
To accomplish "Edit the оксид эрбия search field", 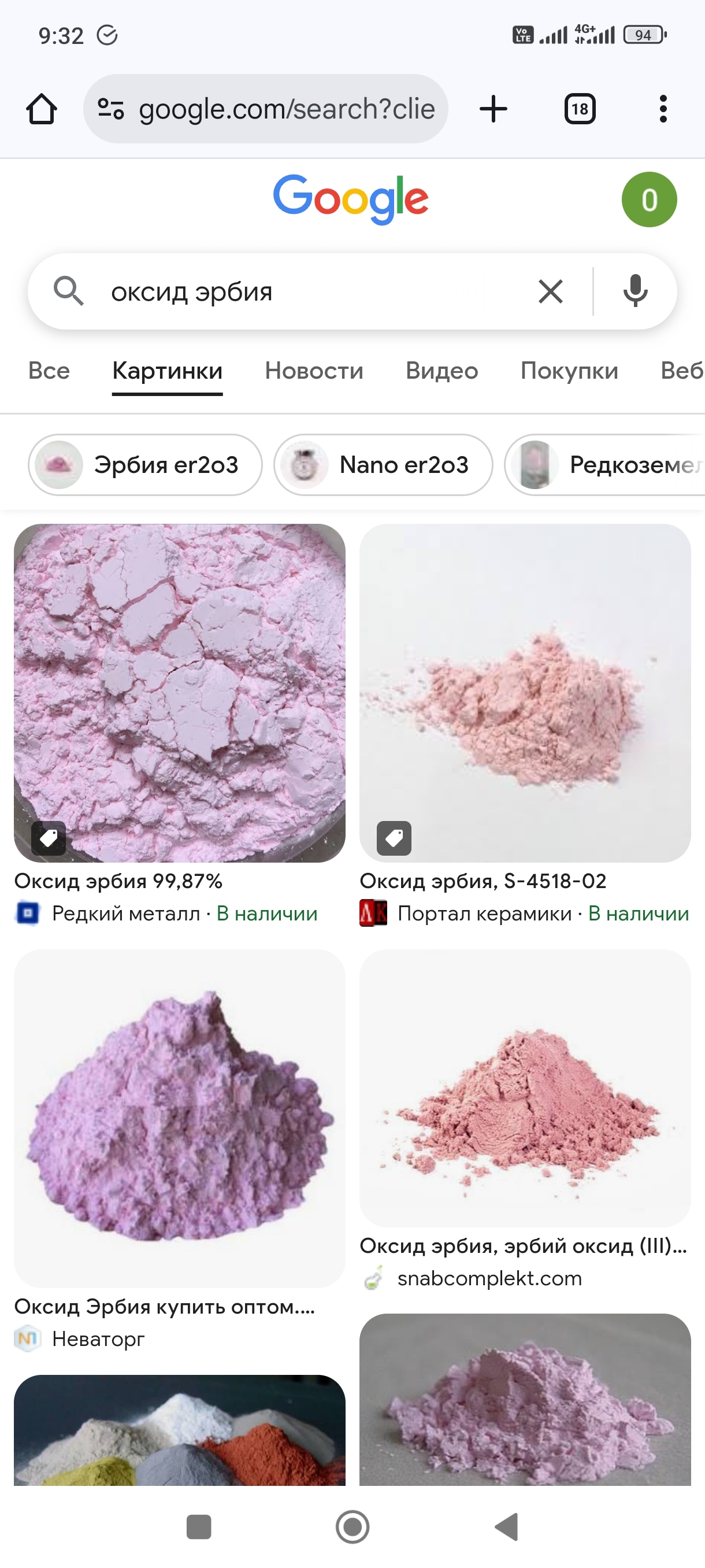I will (x=304, y=291).
